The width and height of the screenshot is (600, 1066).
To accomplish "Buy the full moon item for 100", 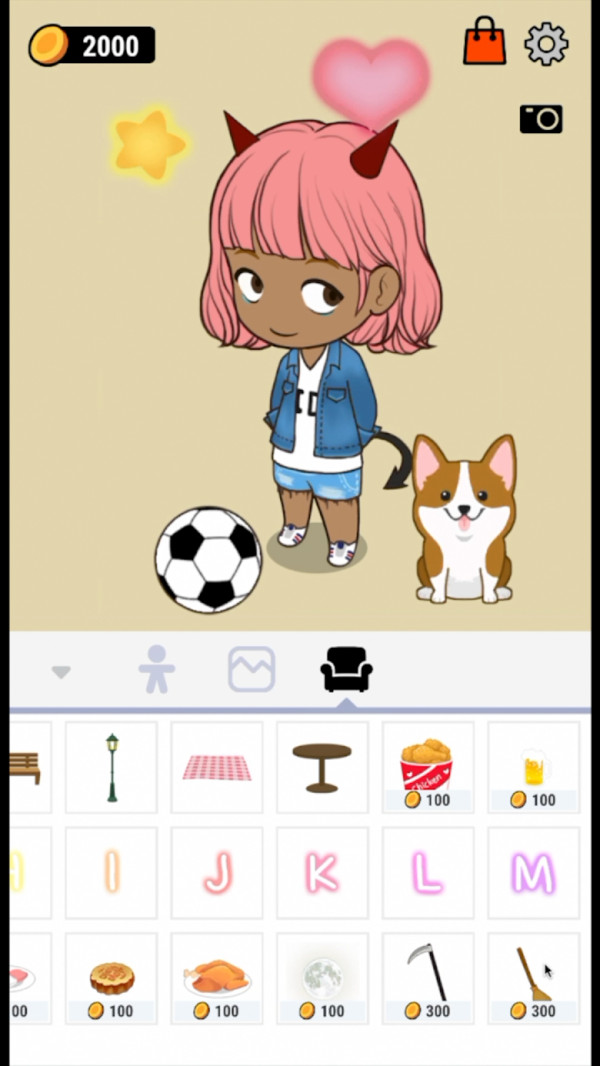I will click(322, 979).
